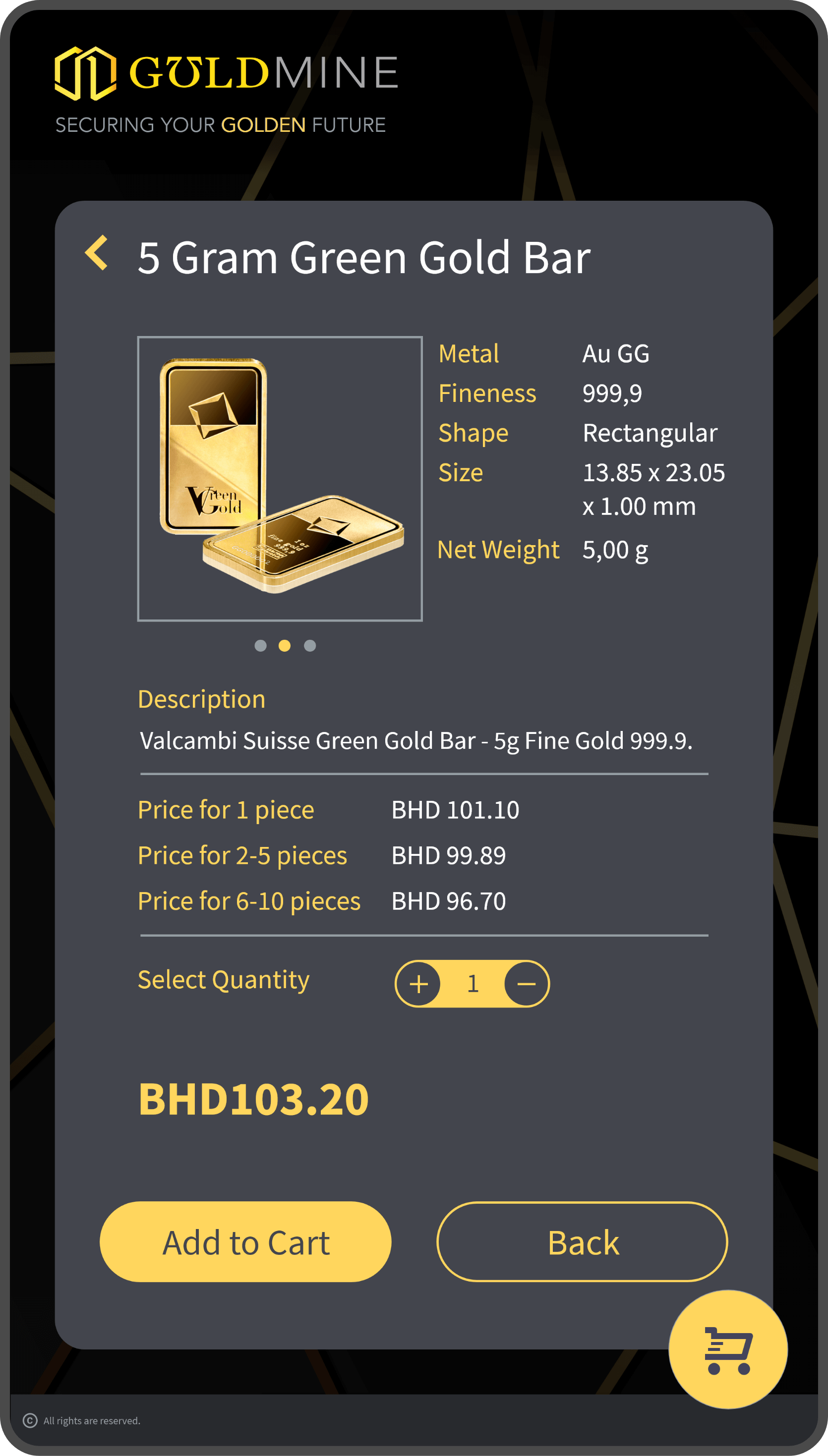Jump to the third image dot
The image size is (828, 1456).
(x=310, y=646)
